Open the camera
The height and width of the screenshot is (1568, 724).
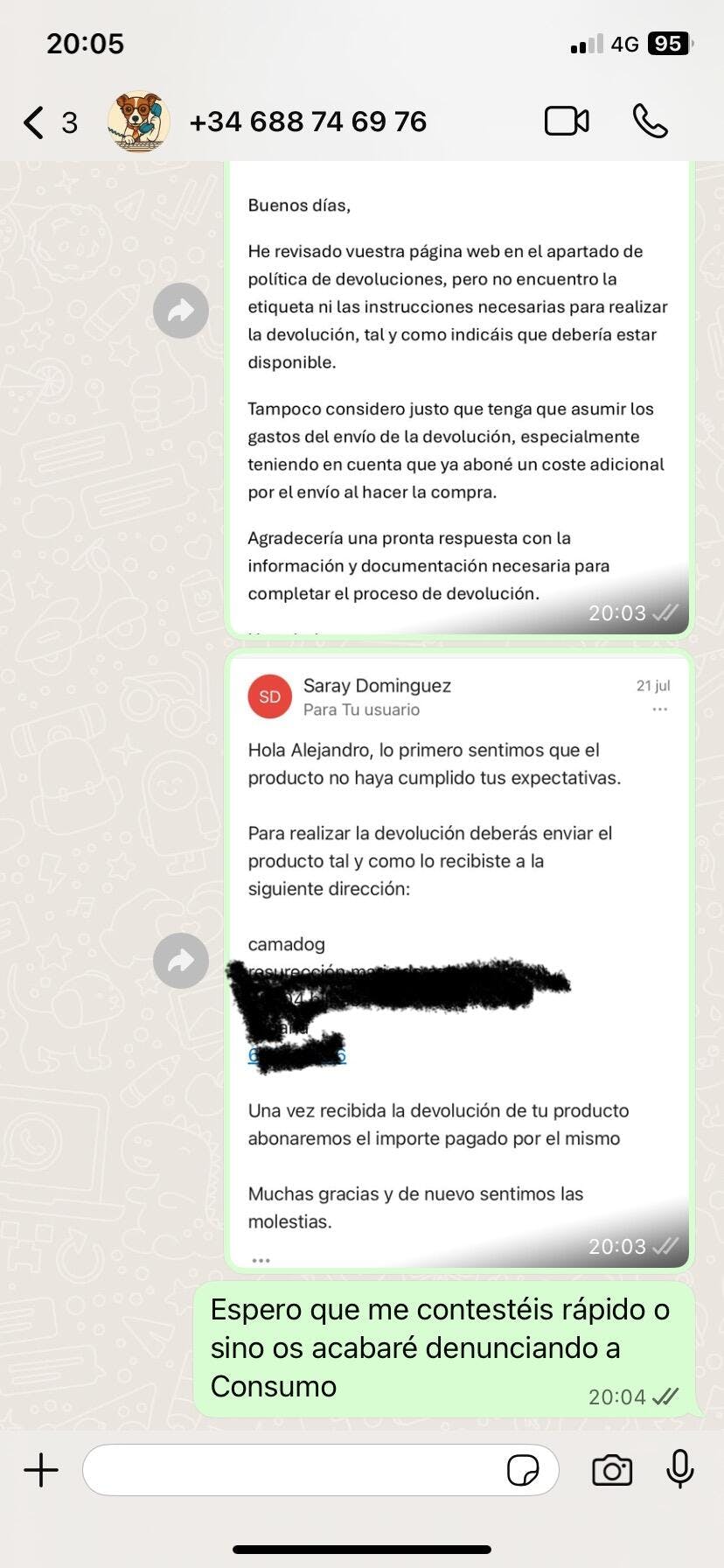pos(612,1471)
